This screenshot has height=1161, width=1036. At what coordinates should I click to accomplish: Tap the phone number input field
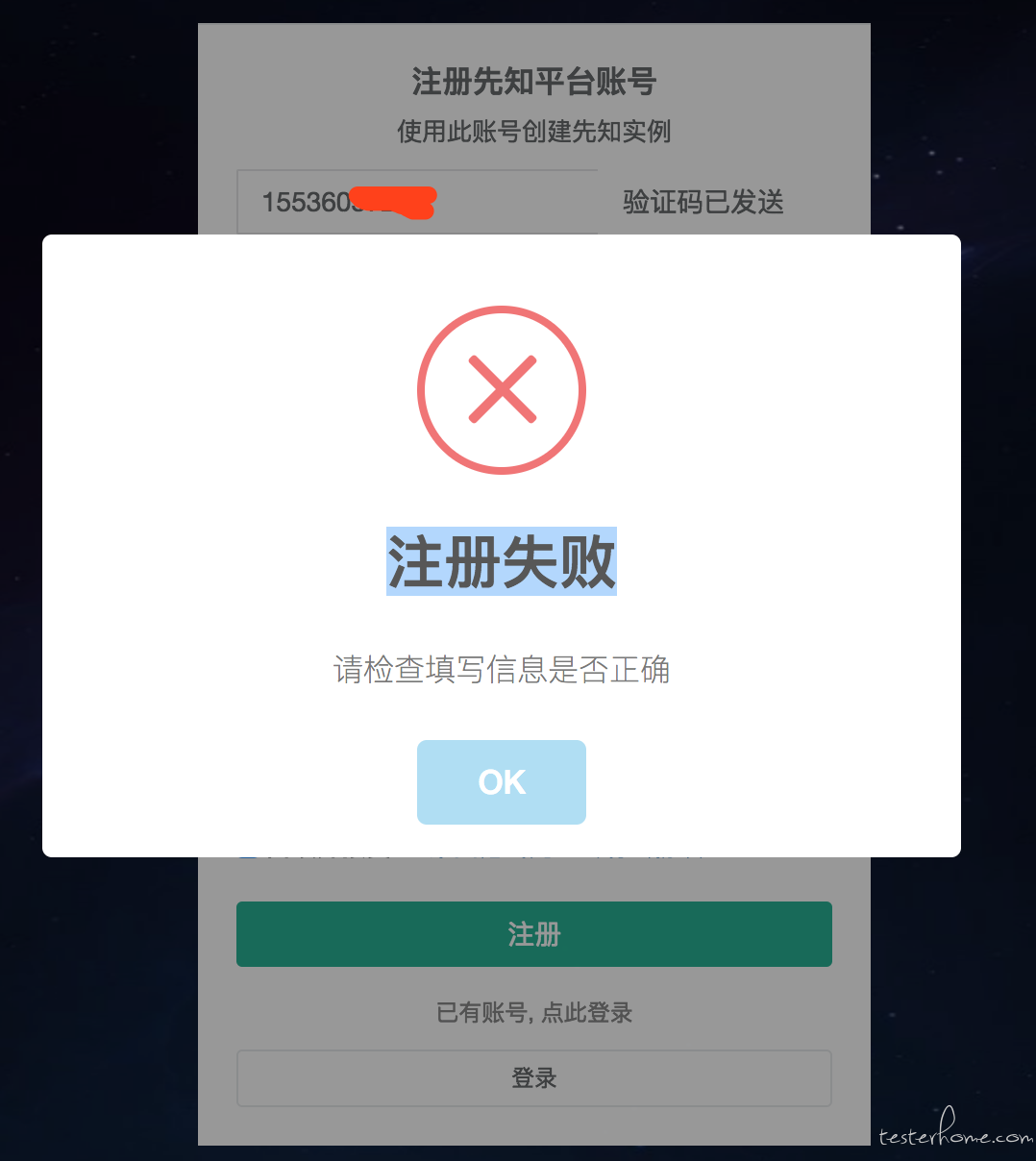pos(416,202)
